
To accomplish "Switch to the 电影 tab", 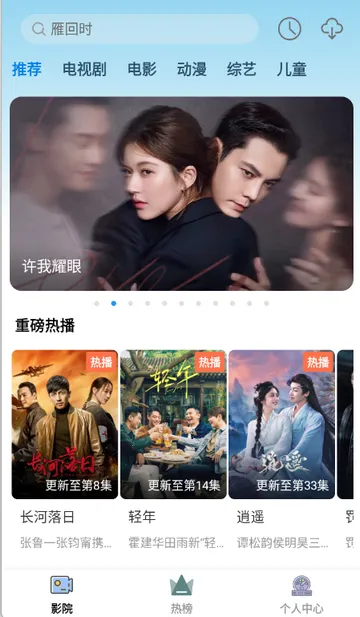I will pos(142,69).
